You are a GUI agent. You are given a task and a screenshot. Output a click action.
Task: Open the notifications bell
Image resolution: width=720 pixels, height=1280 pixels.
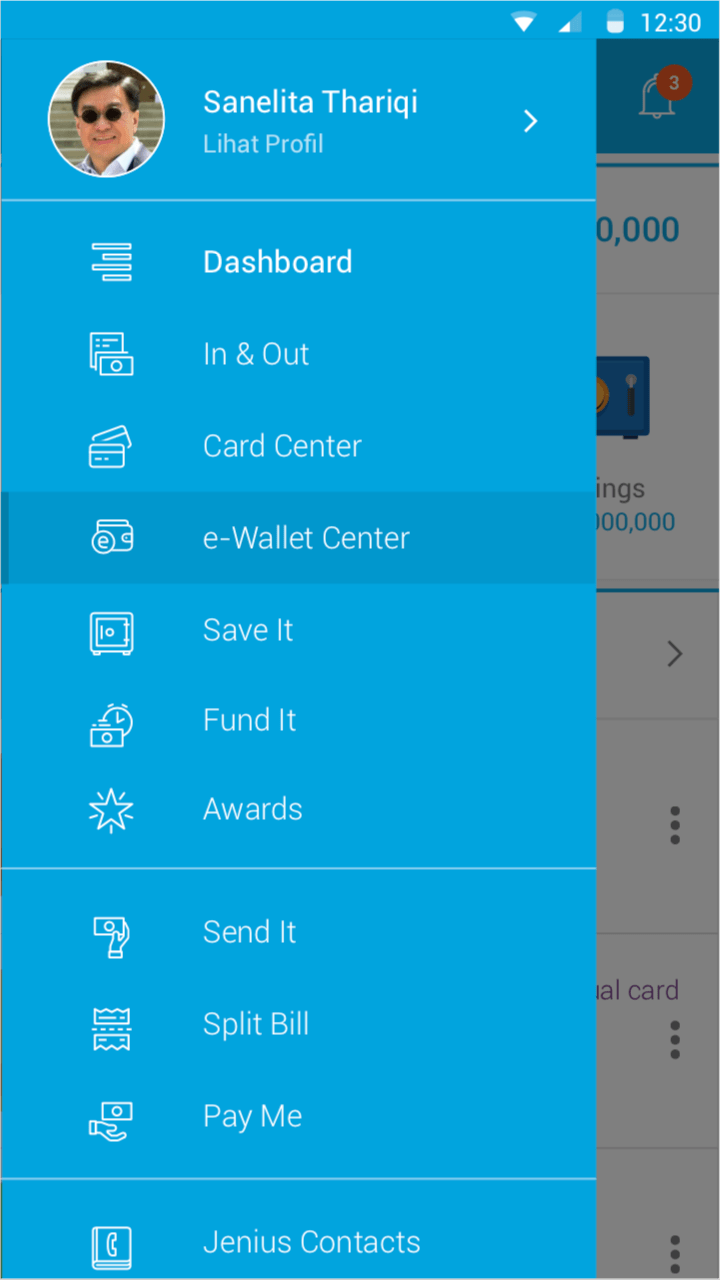coord(658,96)
